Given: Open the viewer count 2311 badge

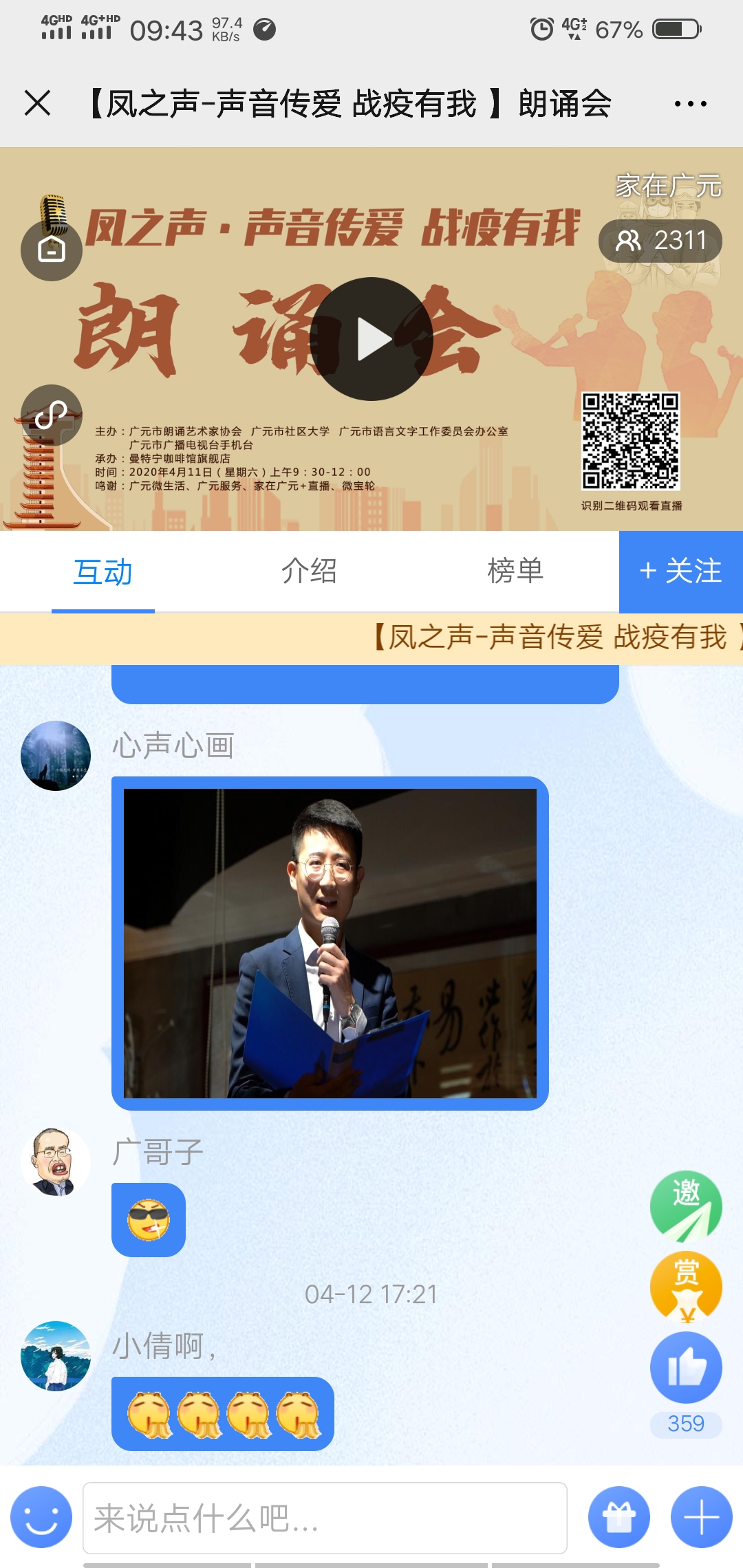Looking at the screenshot, I should [660, 241].
